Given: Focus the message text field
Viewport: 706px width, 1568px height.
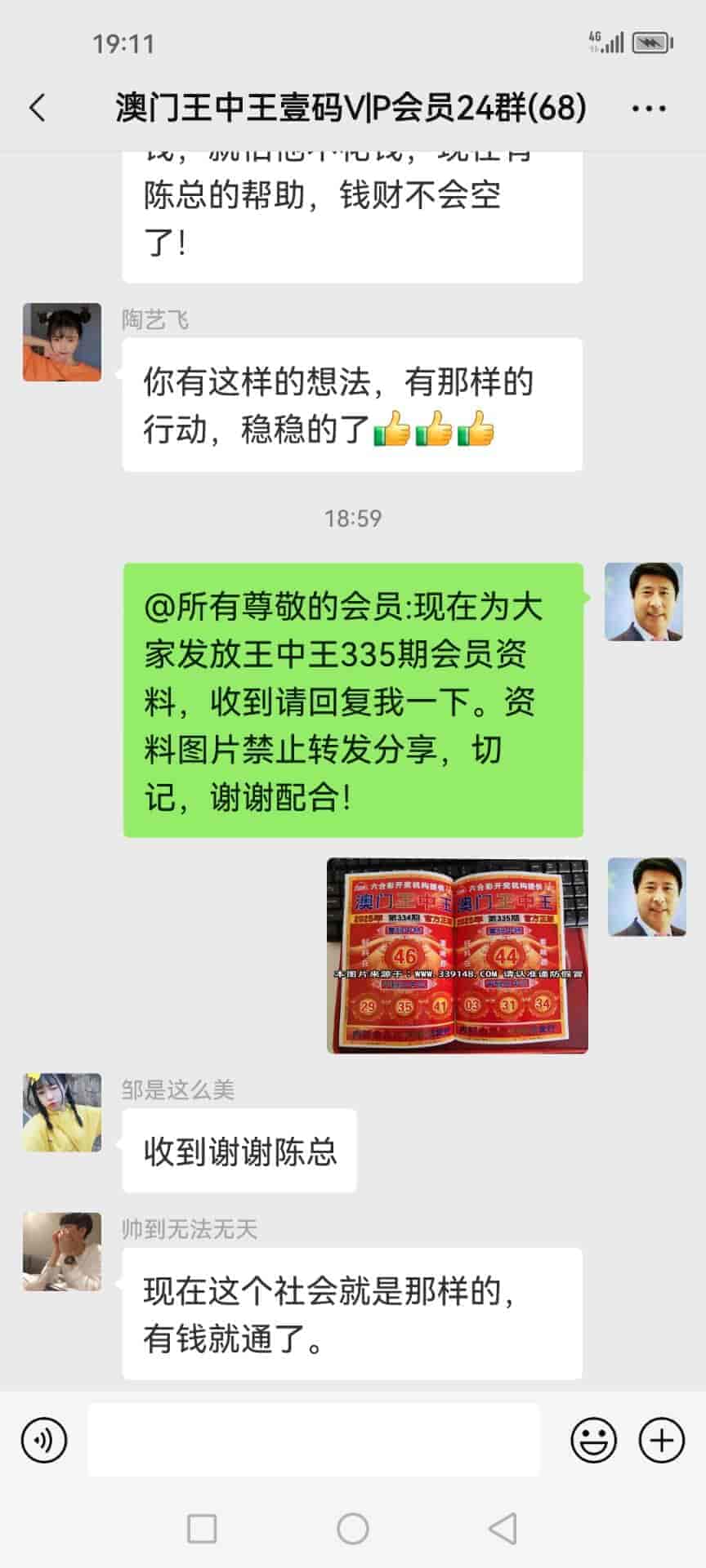Looking at the screenshot, I should coord(314,1441).
